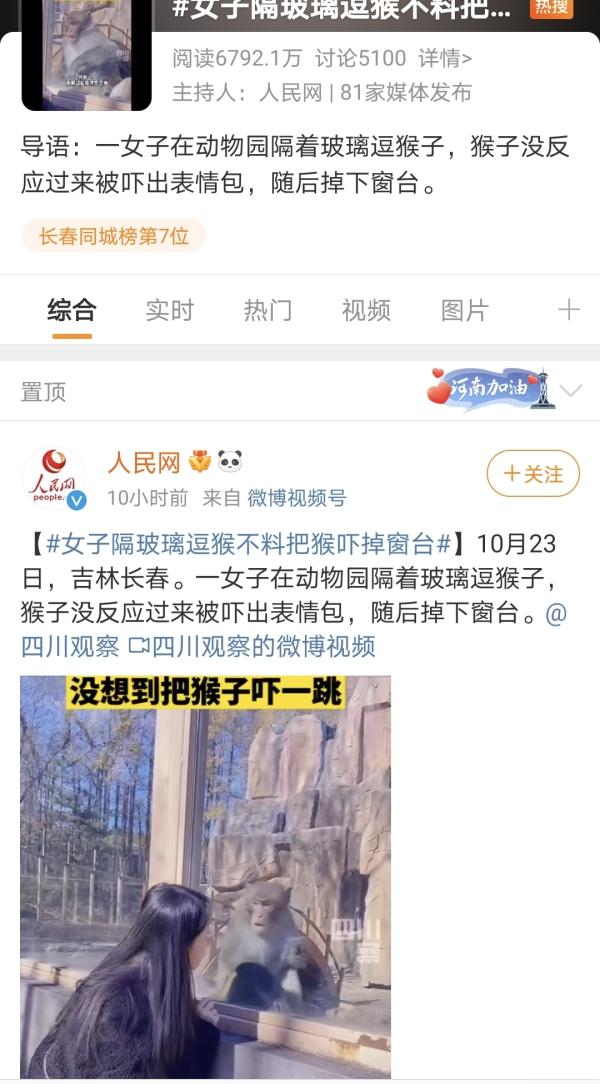This screenshot has width=600, height=1084.
Task: Switch to the 图片 tab
Action: 465,310
